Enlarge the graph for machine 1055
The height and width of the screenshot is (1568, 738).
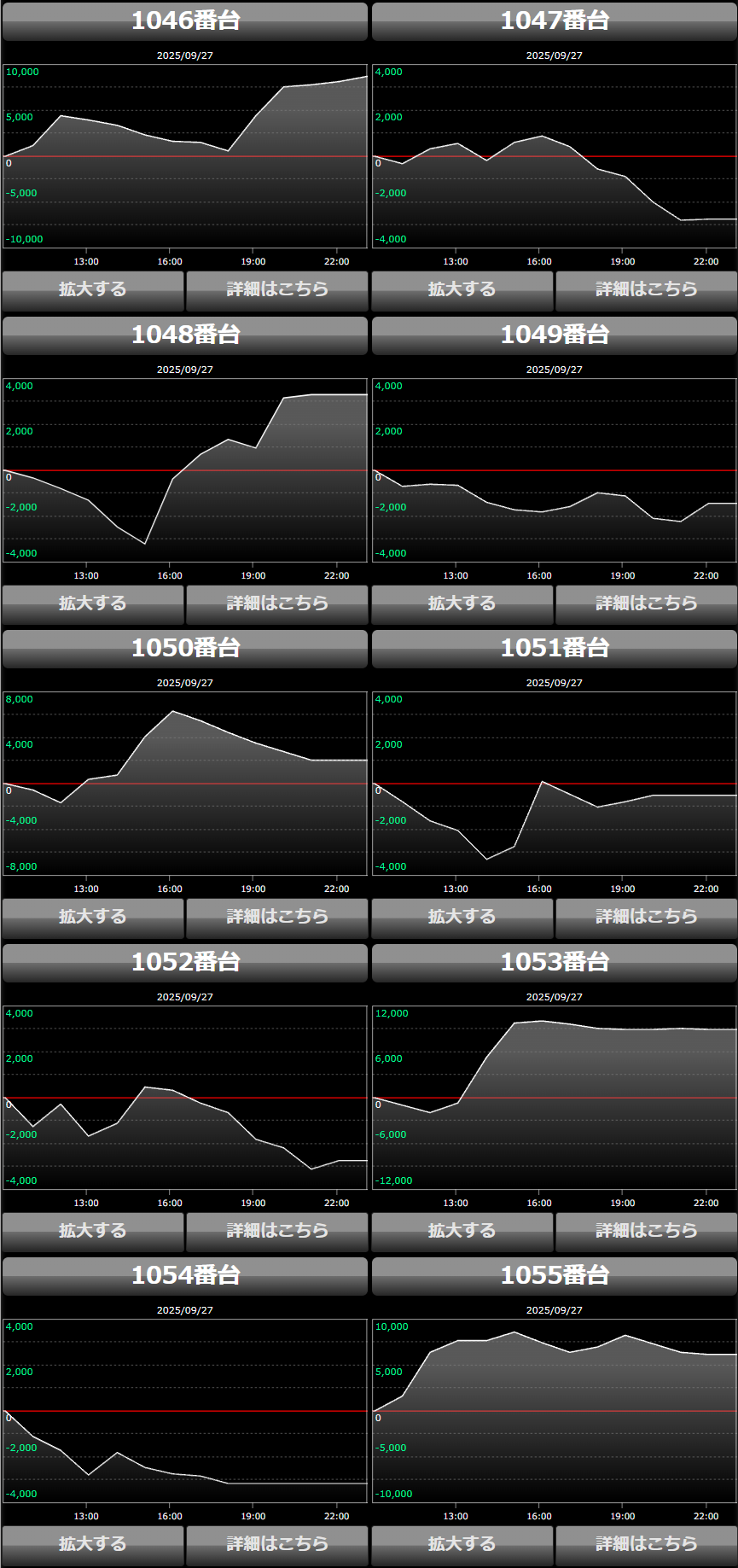pyautogui.click(x=462, y=1544)
